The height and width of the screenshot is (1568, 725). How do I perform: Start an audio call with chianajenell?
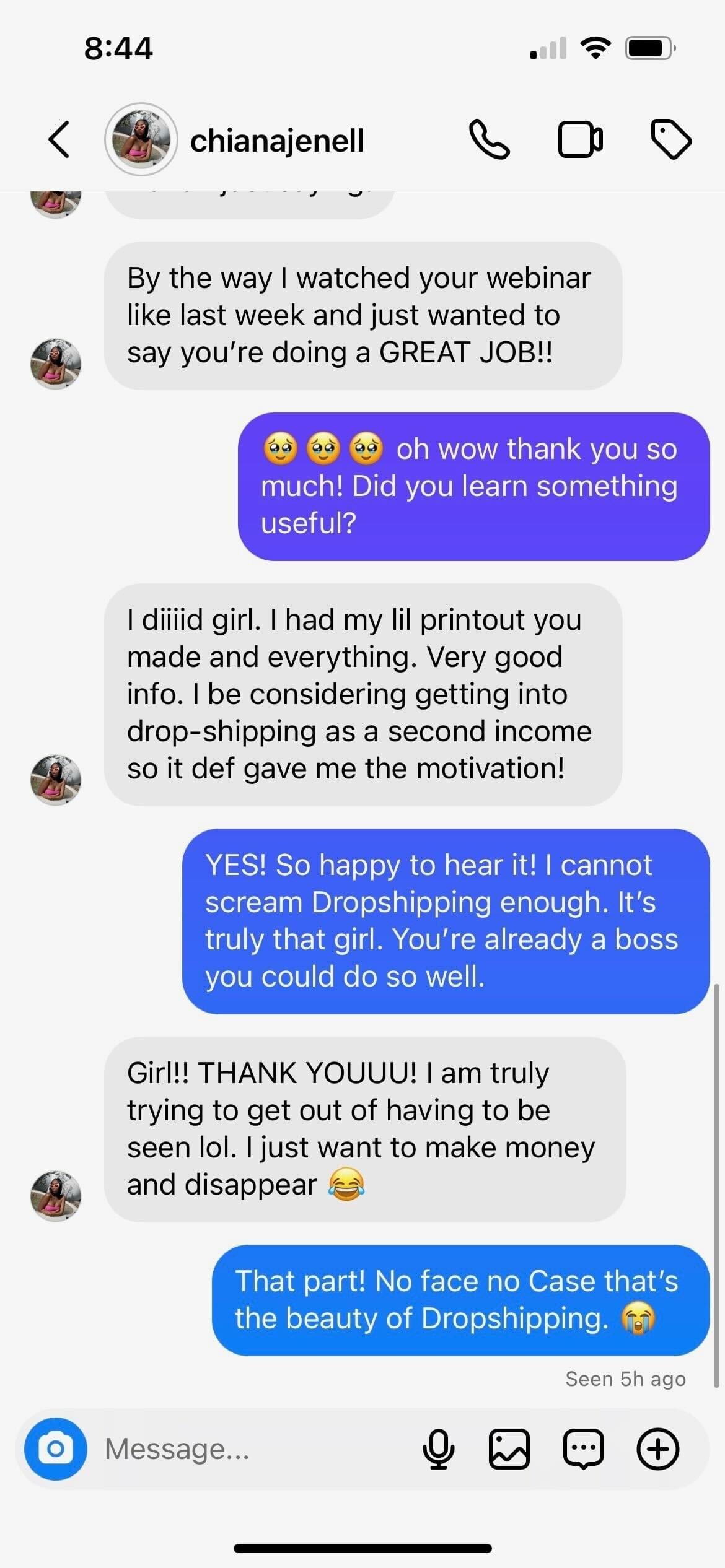489,139
